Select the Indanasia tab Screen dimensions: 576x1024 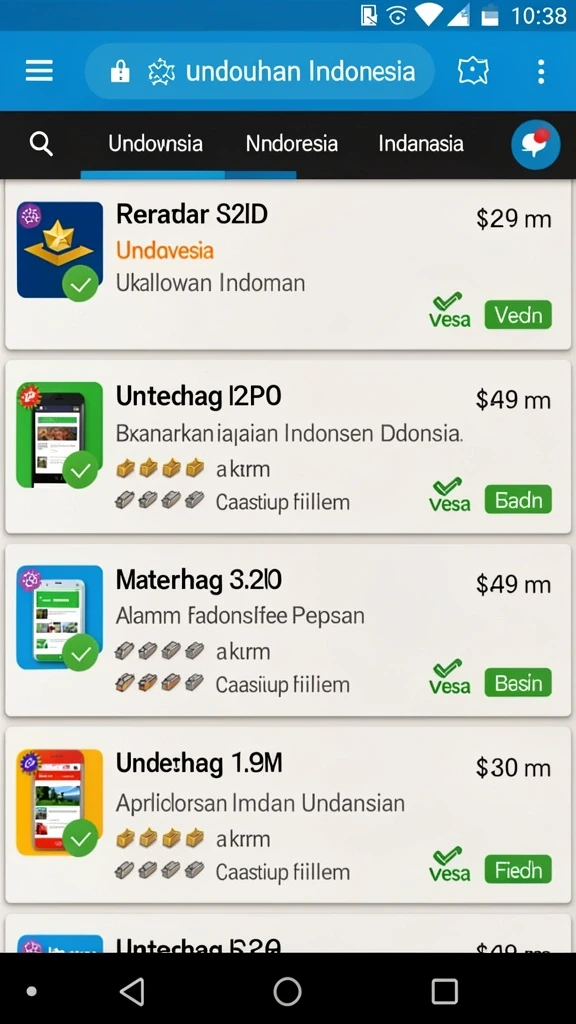point(421,144)
